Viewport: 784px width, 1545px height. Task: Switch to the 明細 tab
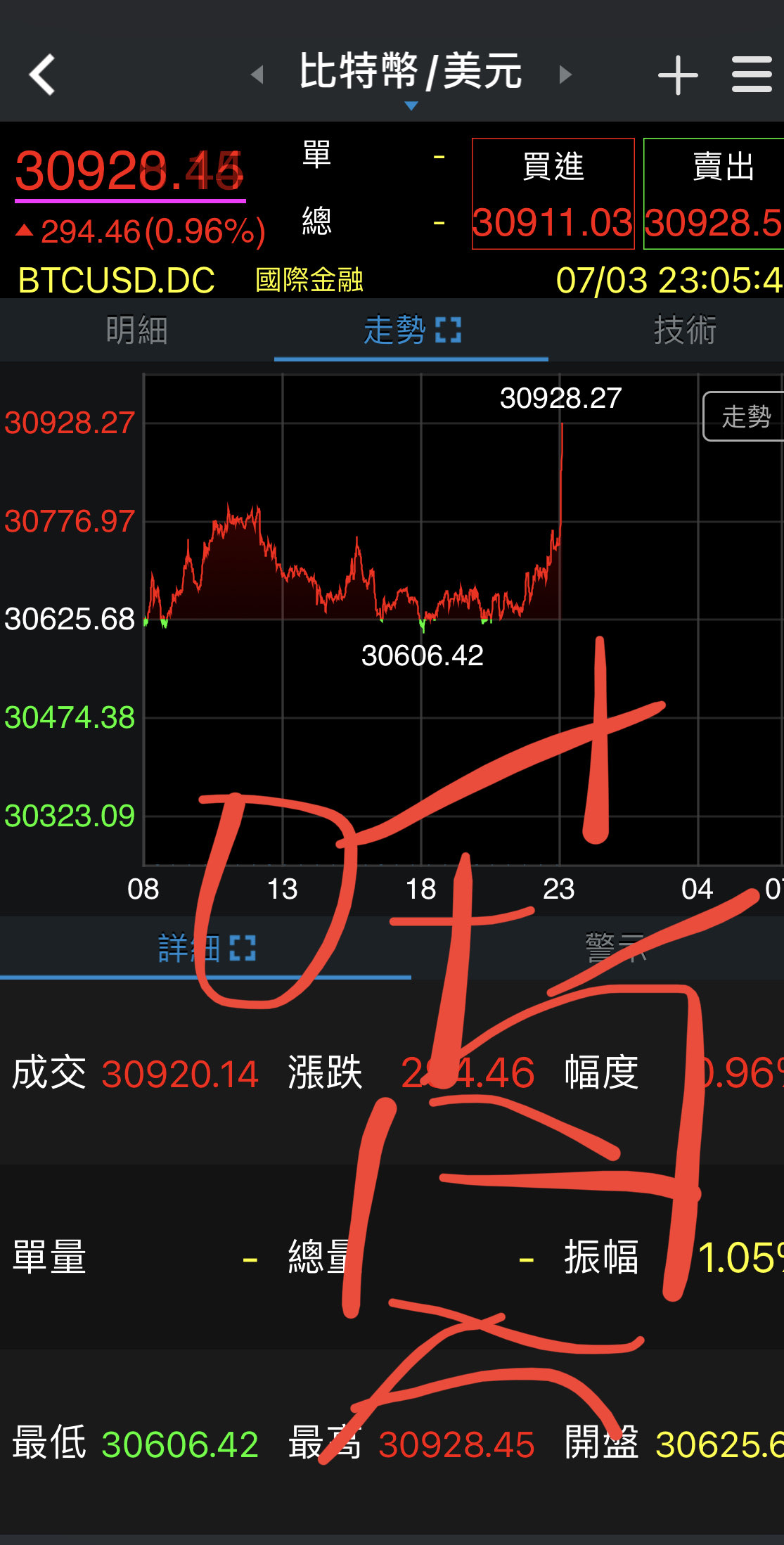click(x=137, y=330)
